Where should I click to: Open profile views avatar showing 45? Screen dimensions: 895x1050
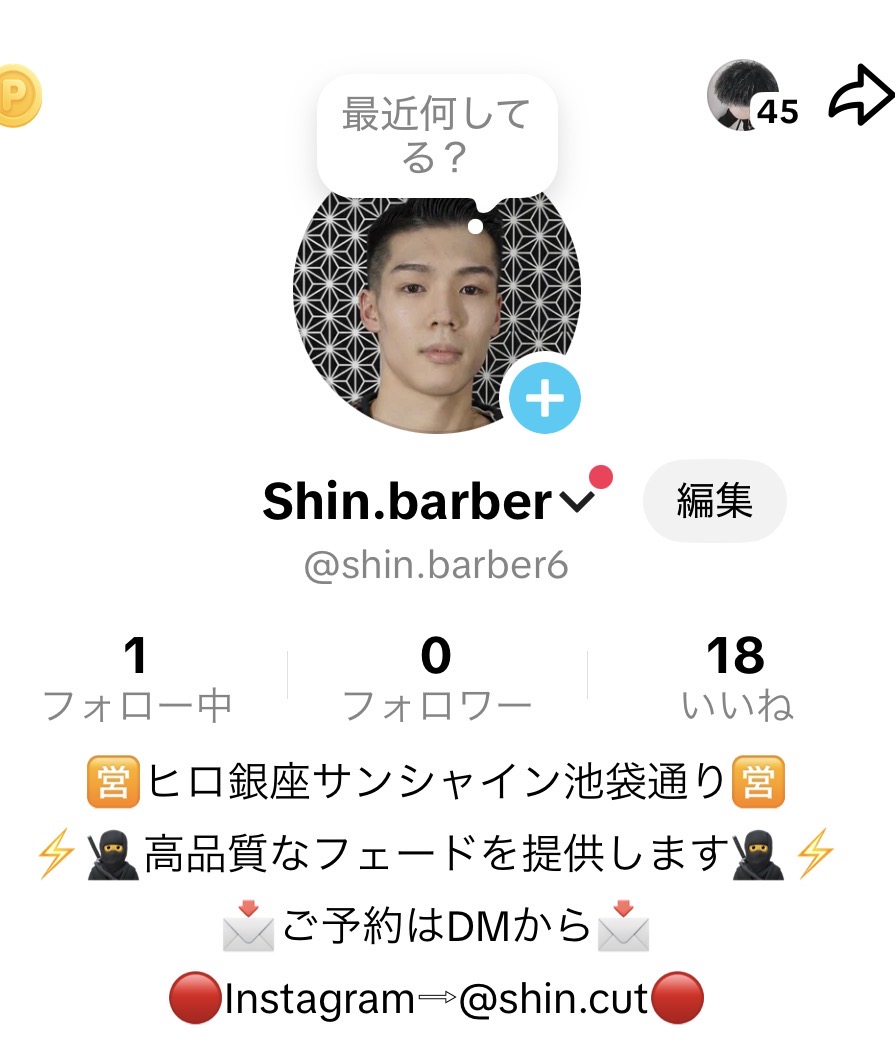pyautogui.click(x=739, y=98)
